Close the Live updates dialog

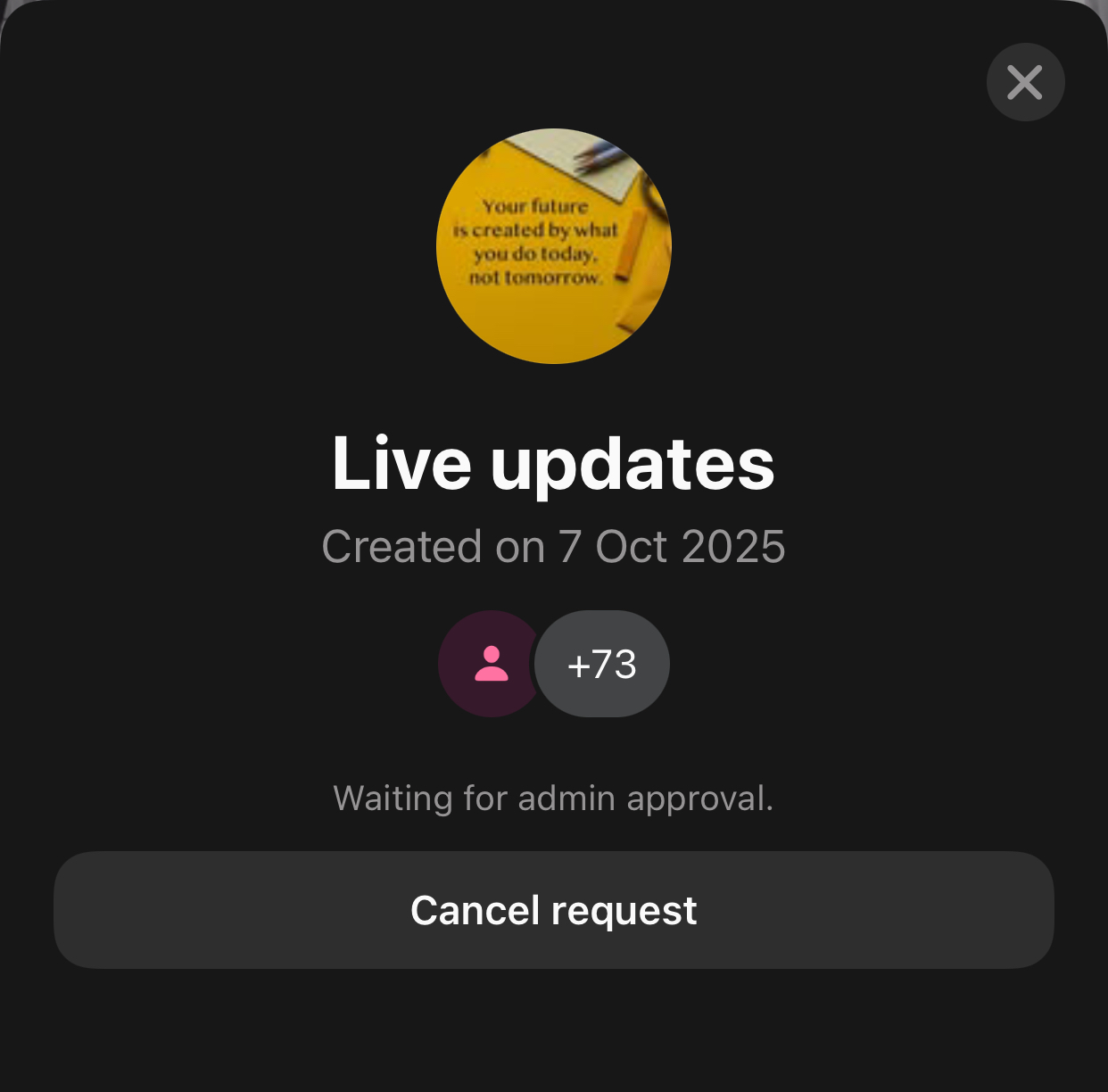1025,82
